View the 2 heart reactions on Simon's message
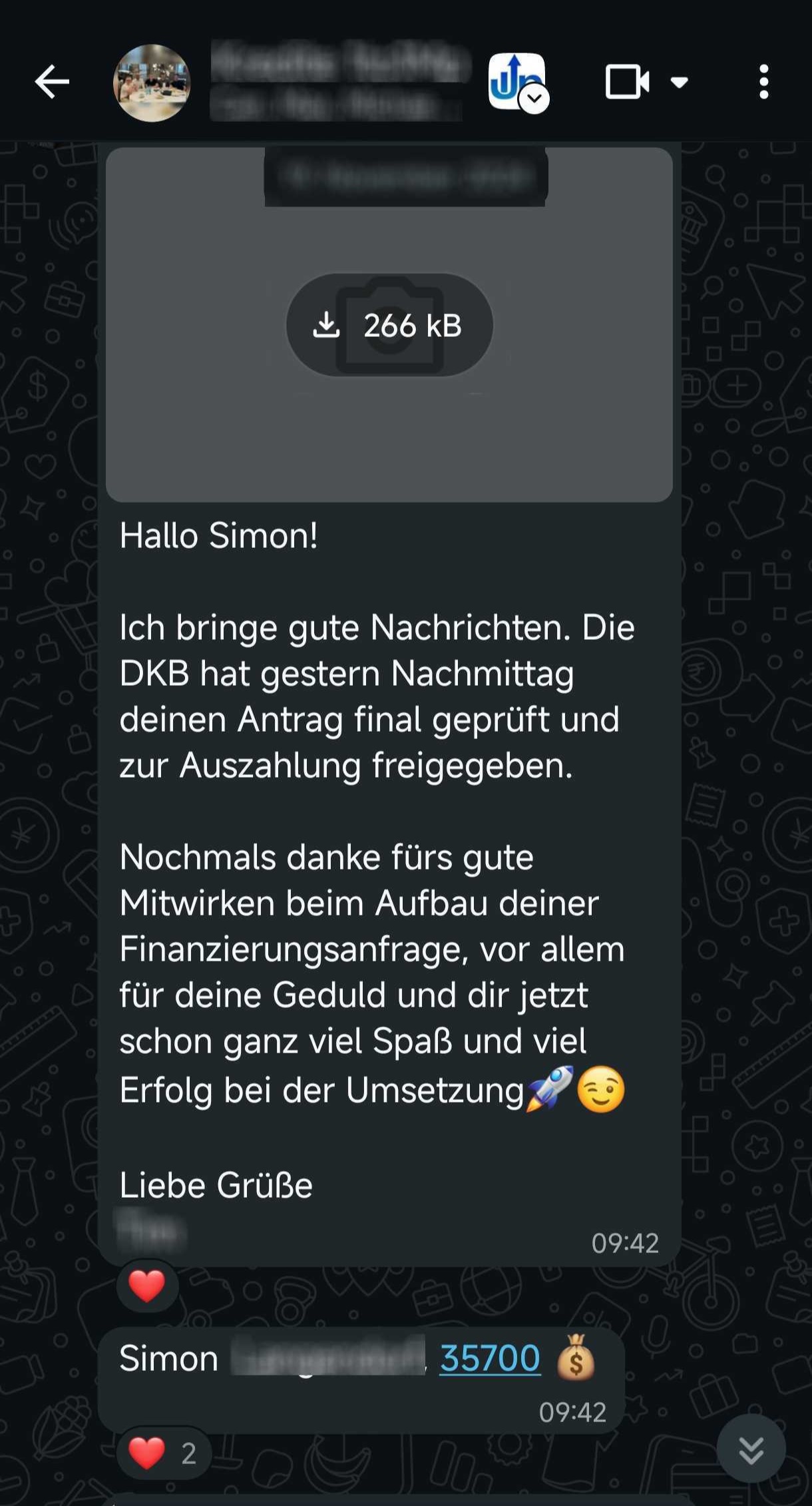Image resolution: width=812 pixels, height=1506 pixels. click(x=164, y=1453)
